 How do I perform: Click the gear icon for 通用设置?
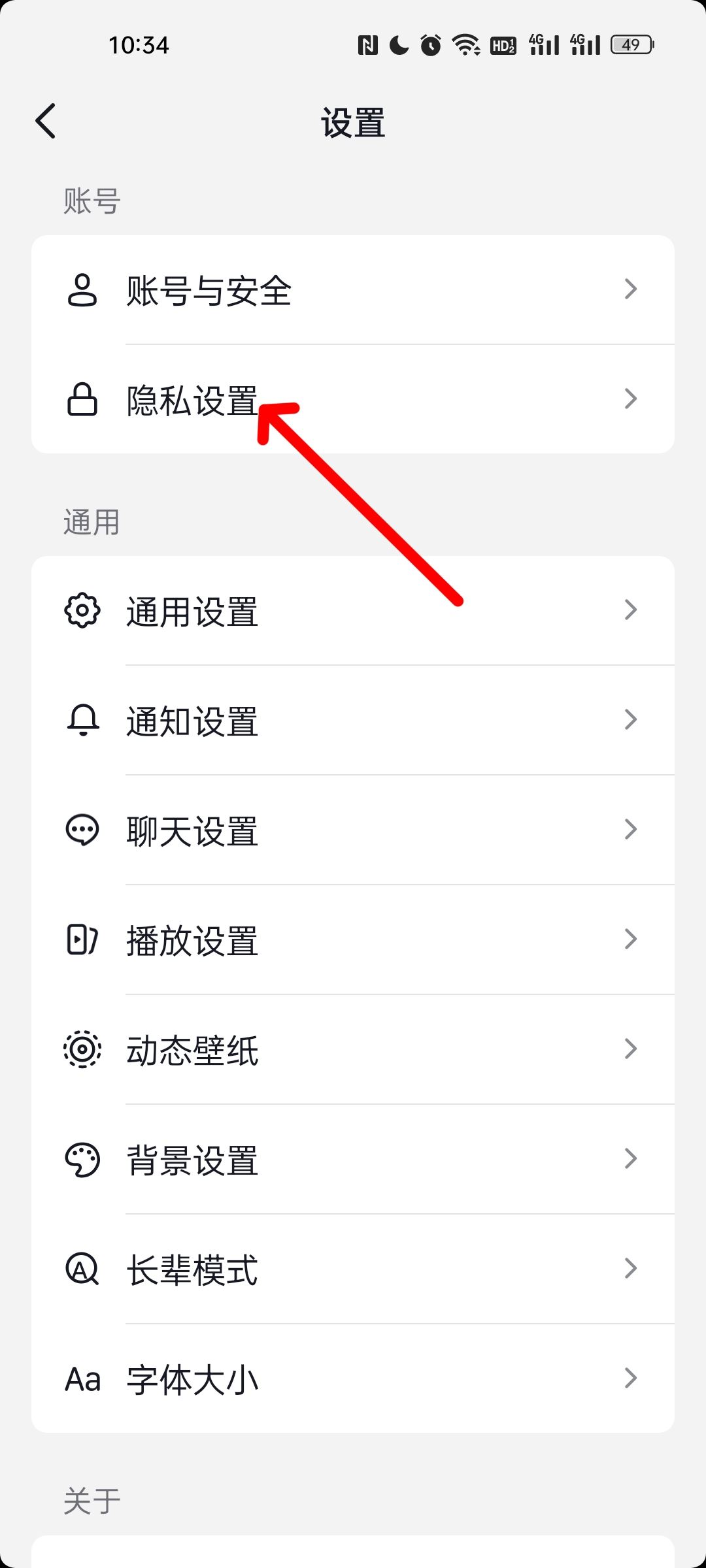coord(82,610)
